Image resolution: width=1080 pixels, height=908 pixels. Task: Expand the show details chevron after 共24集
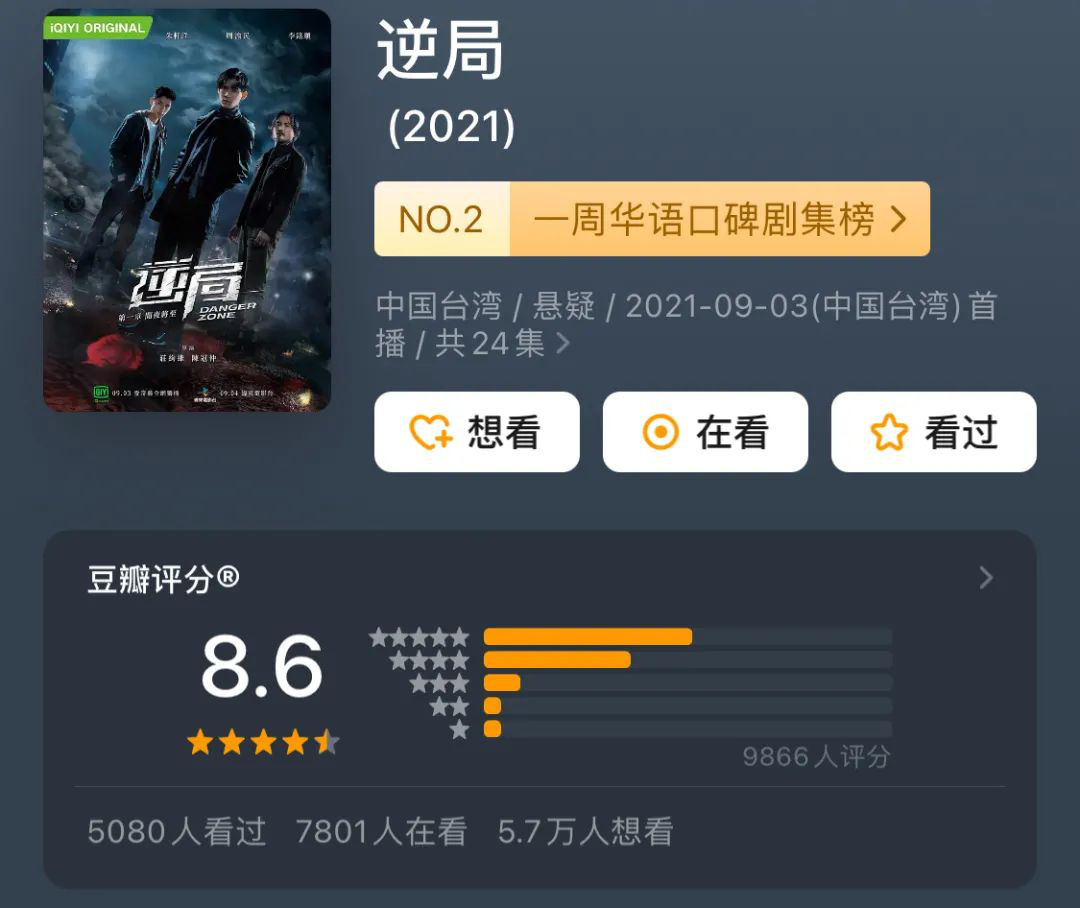click(563, 344)
